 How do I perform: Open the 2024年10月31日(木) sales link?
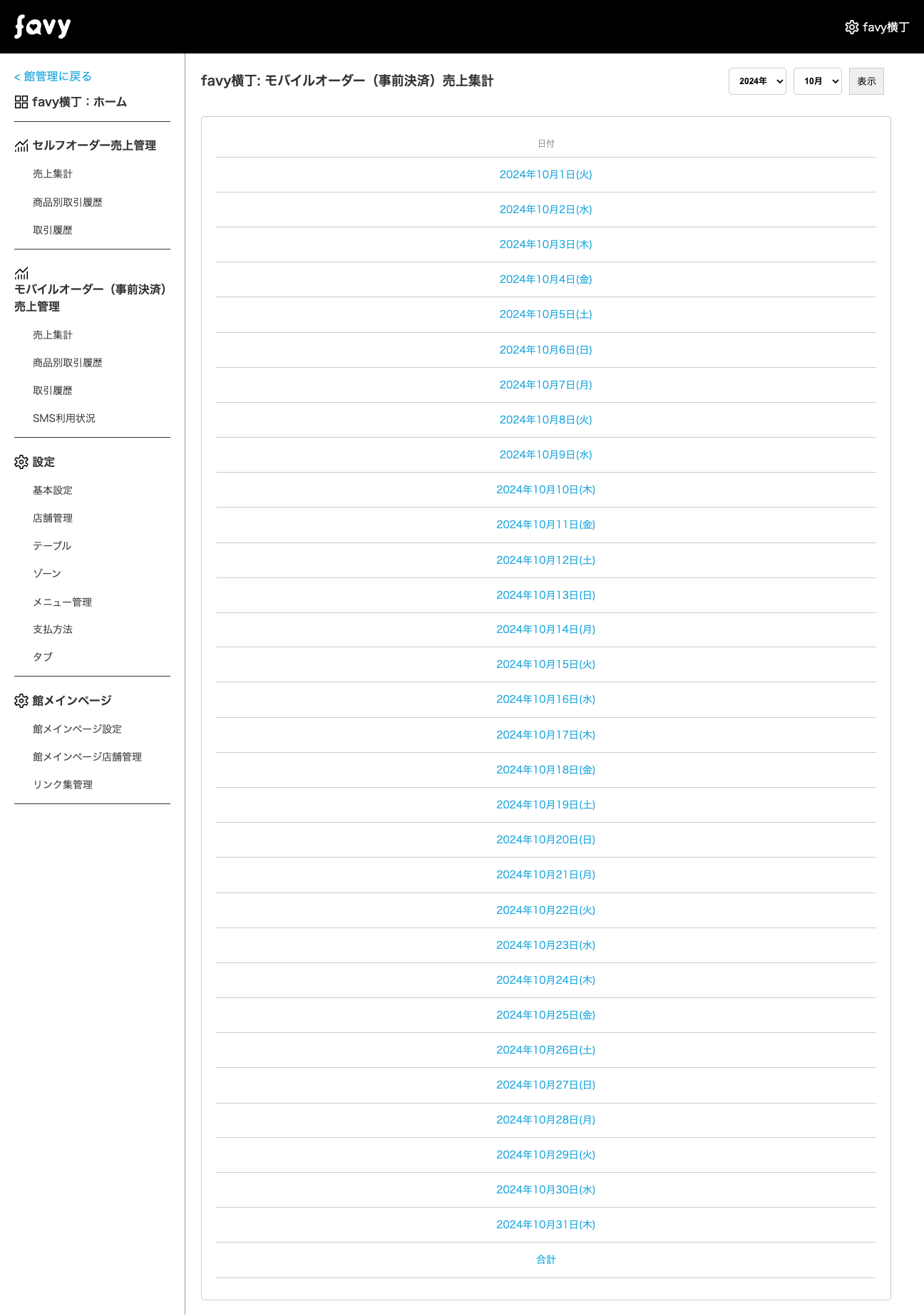pos(545,1225)
